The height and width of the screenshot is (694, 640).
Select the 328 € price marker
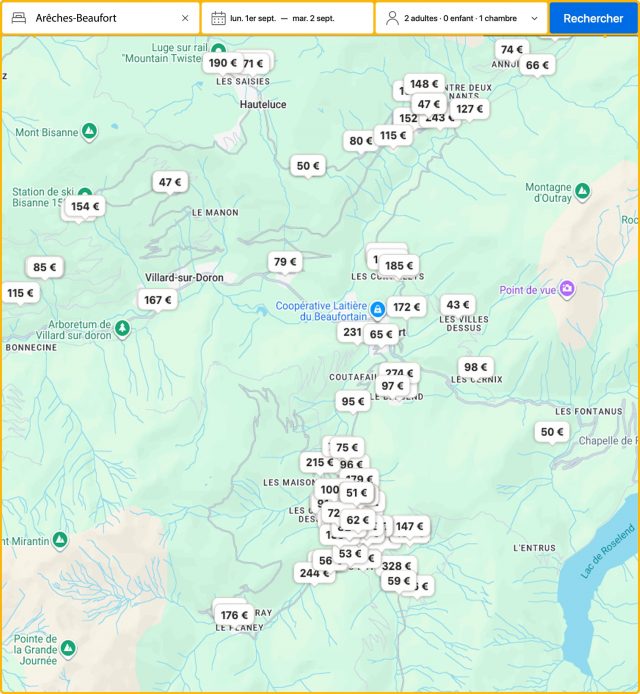tap(397, 566)
